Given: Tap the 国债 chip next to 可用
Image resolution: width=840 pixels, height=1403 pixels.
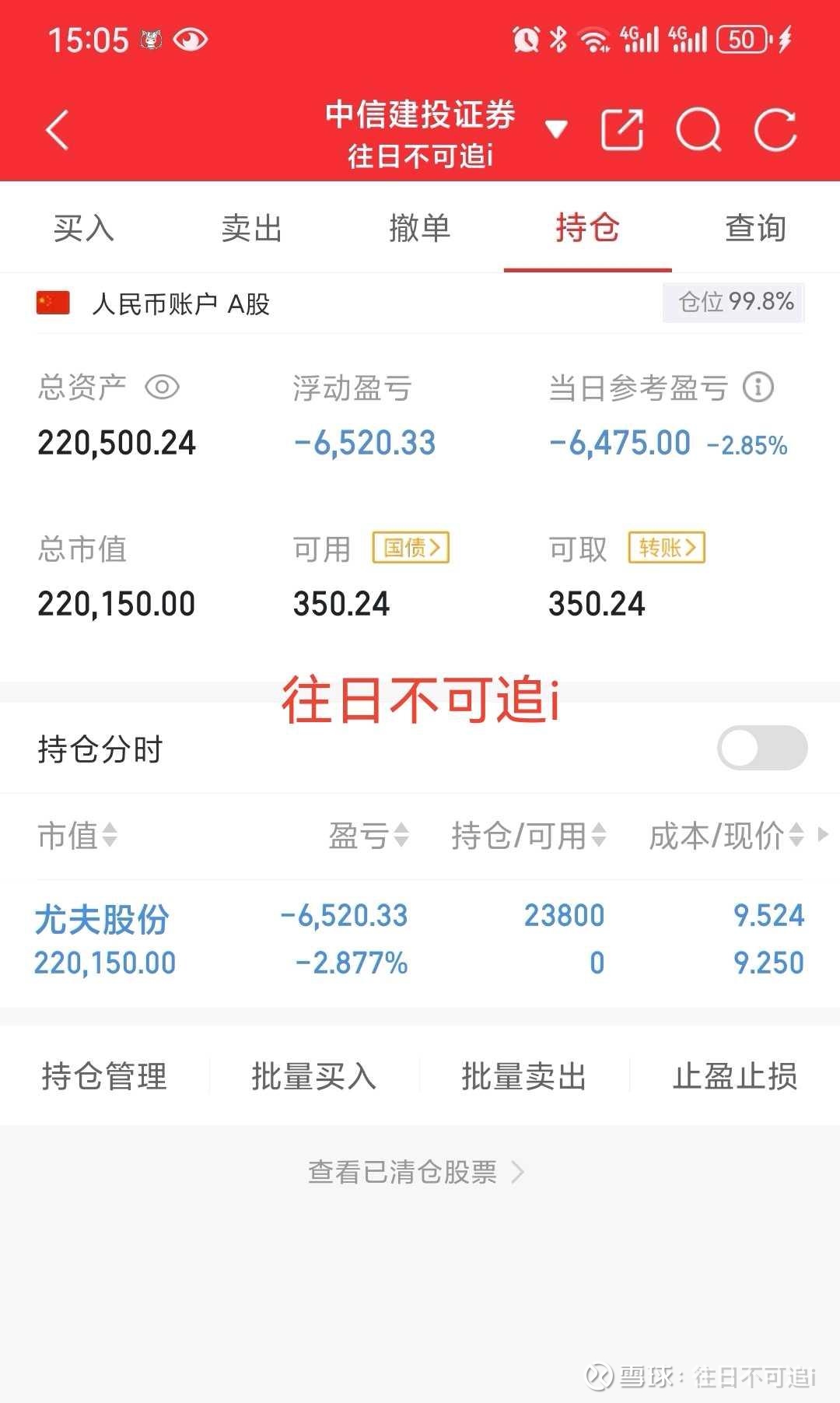Looking at the screenshot, I should point(411,548).
